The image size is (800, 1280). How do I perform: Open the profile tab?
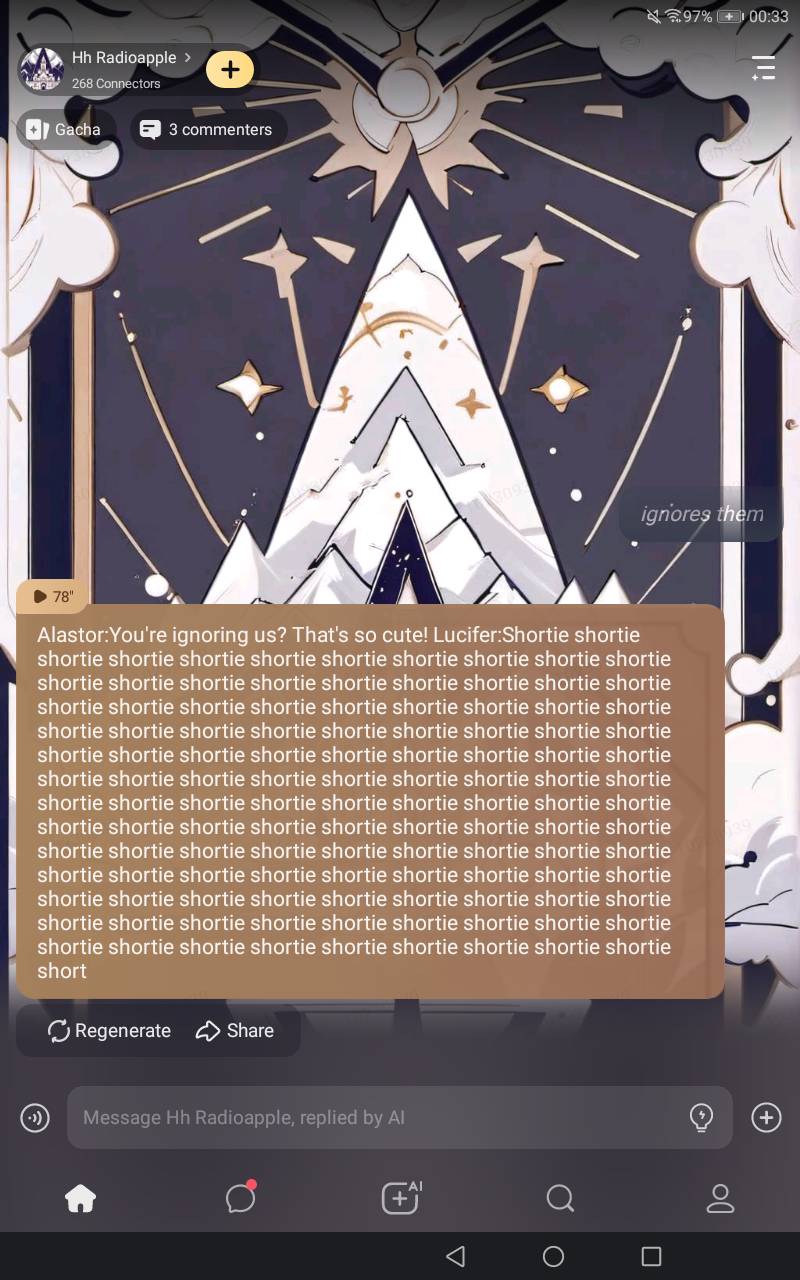point(720,1198)
